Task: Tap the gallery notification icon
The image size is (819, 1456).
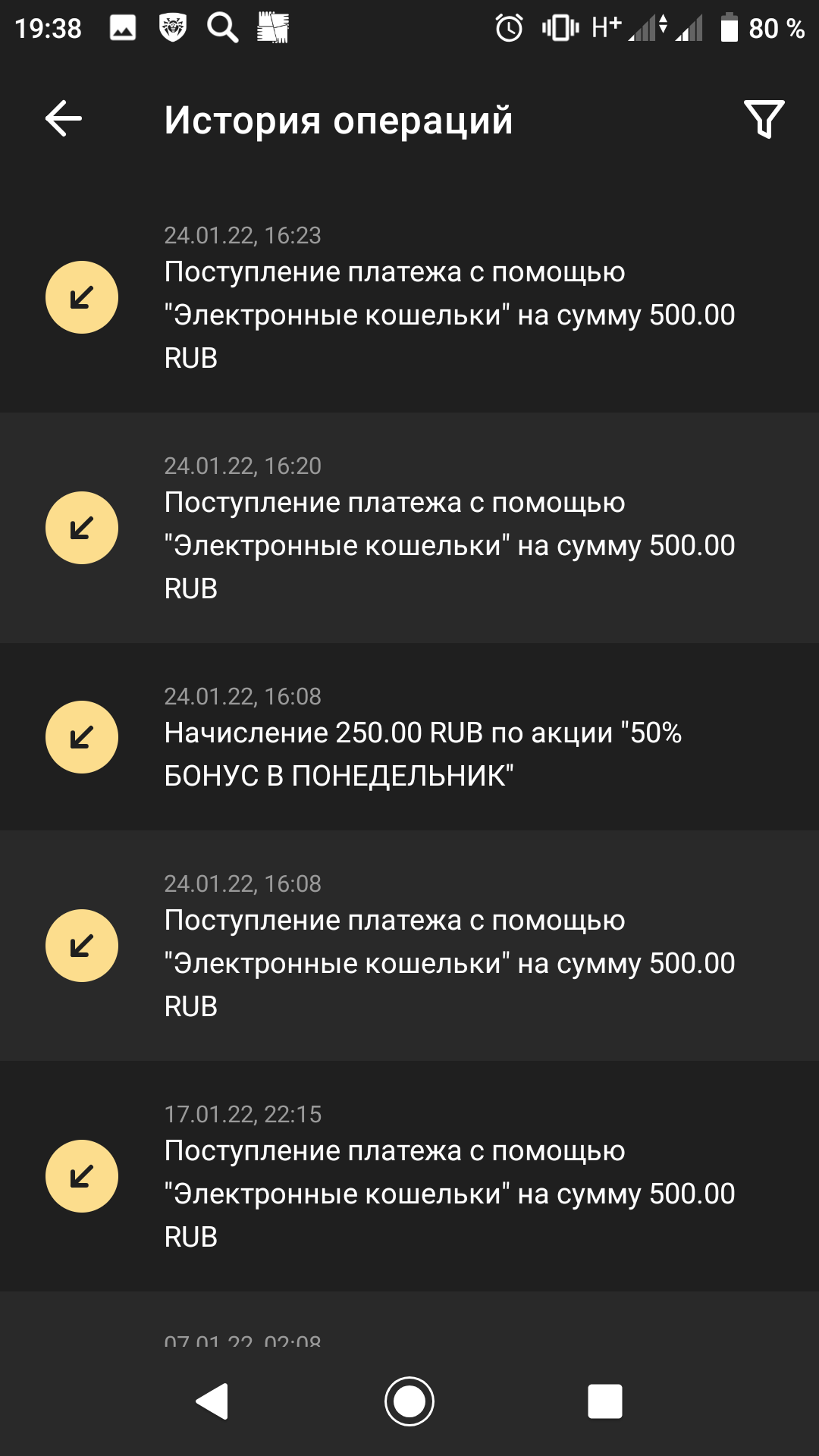Action: [121, 27]
